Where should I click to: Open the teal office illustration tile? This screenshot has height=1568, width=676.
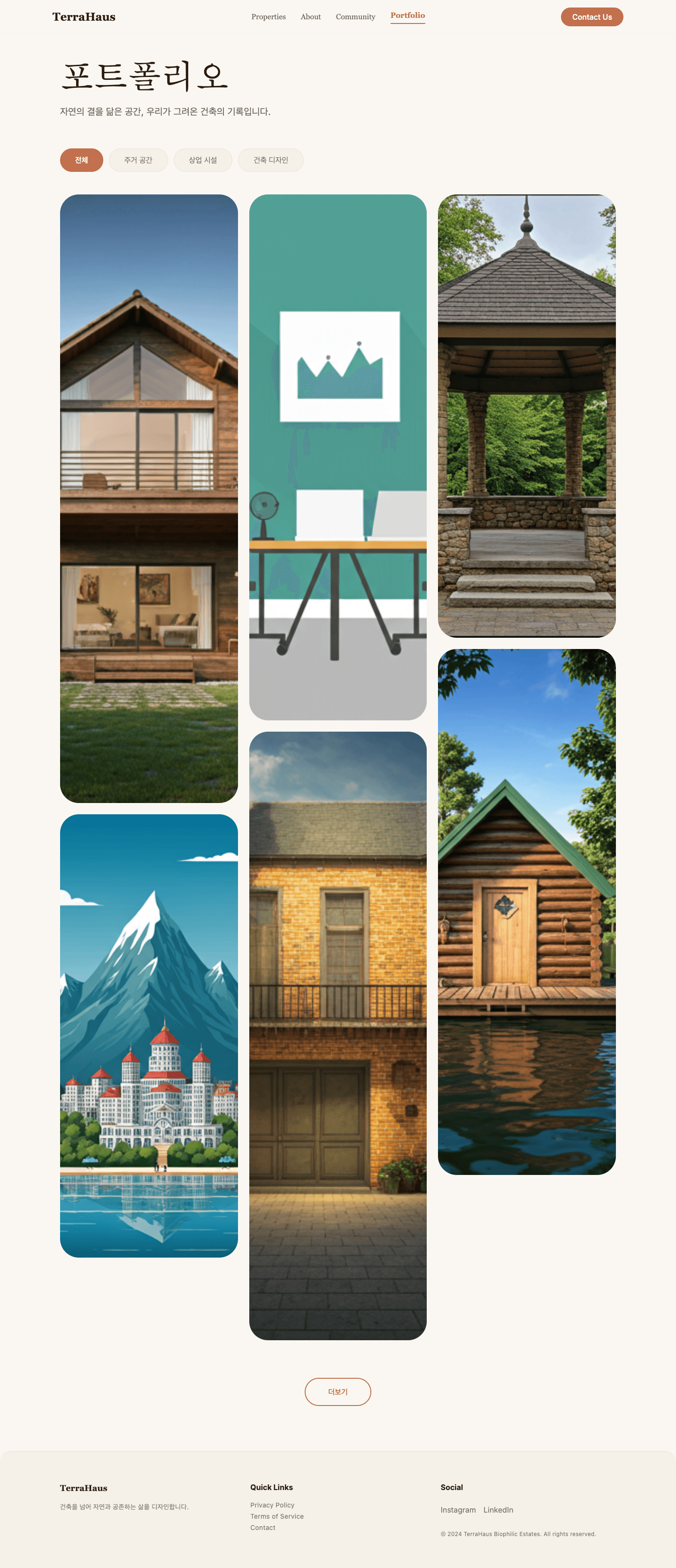pos(338,456)
